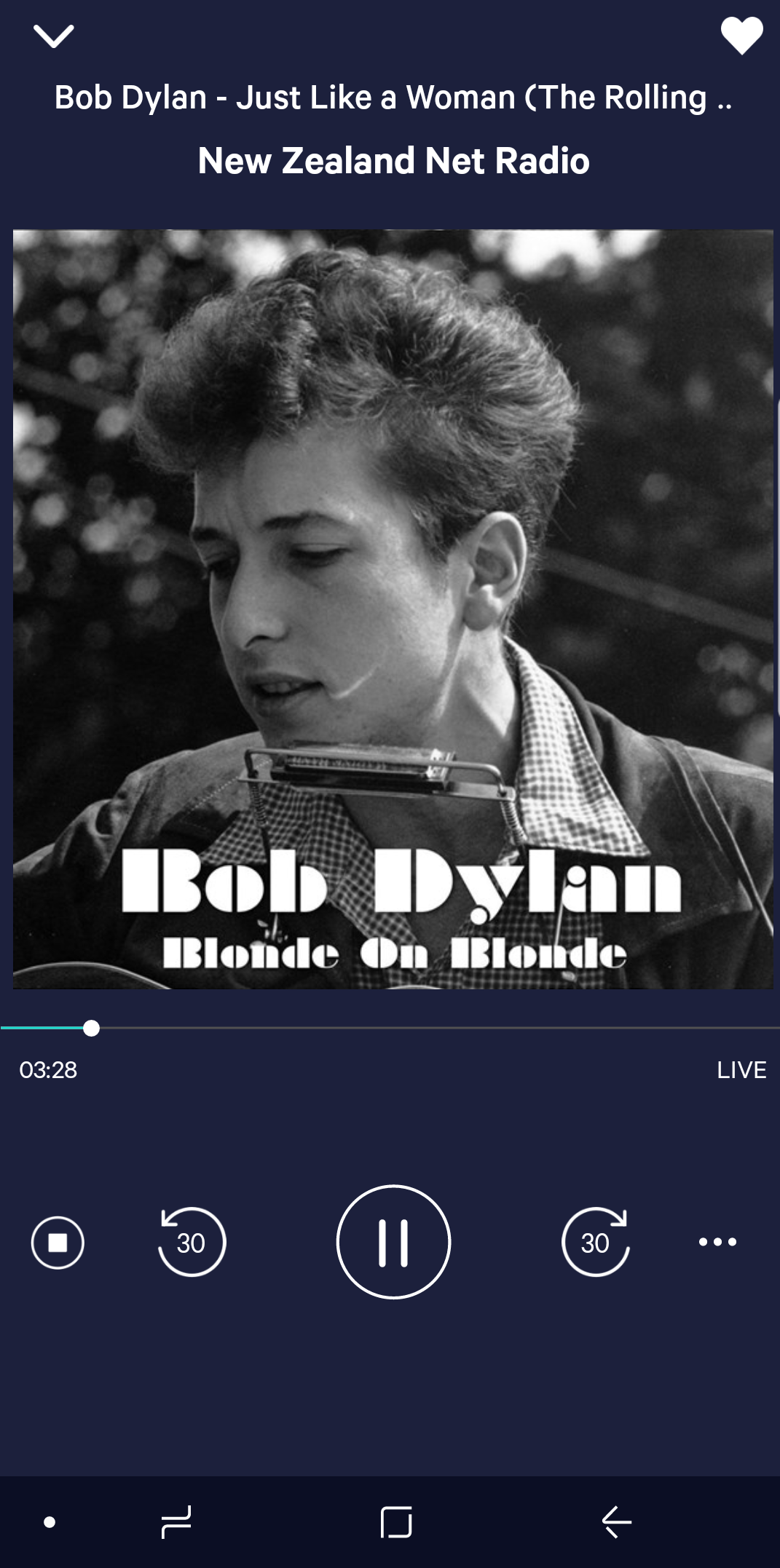Jump to LIVE playback
780x1568 pixels.
tap(741, 1070)
